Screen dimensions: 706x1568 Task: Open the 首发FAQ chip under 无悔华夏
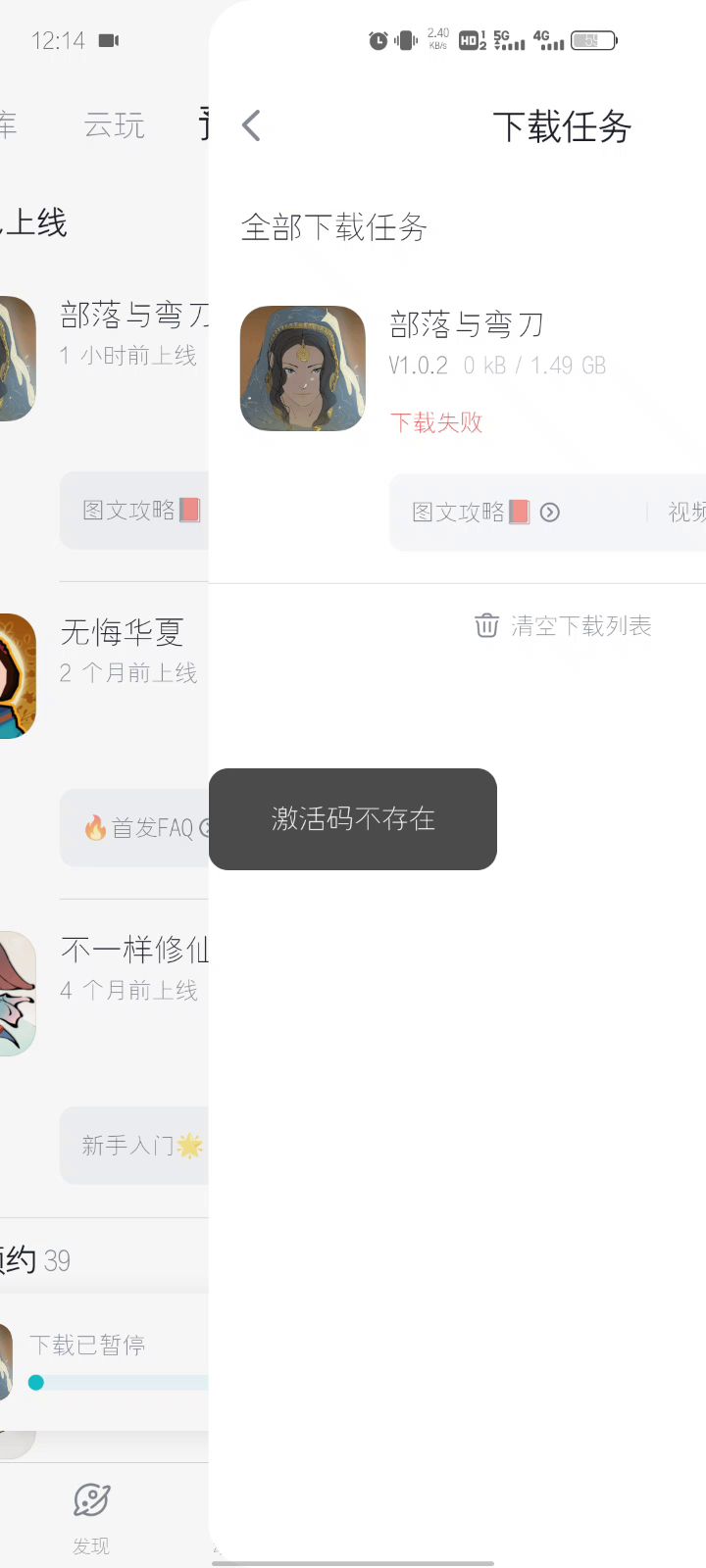click(137, 828)
